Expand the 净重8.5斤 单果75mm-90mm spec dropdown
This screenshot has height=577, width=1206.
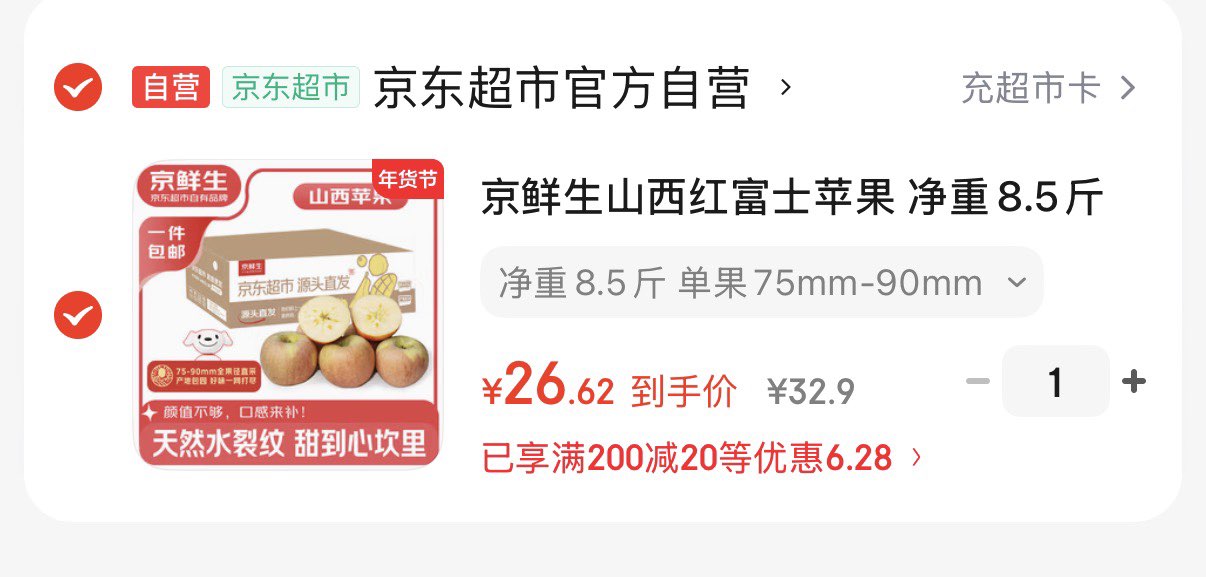point(761,283)
